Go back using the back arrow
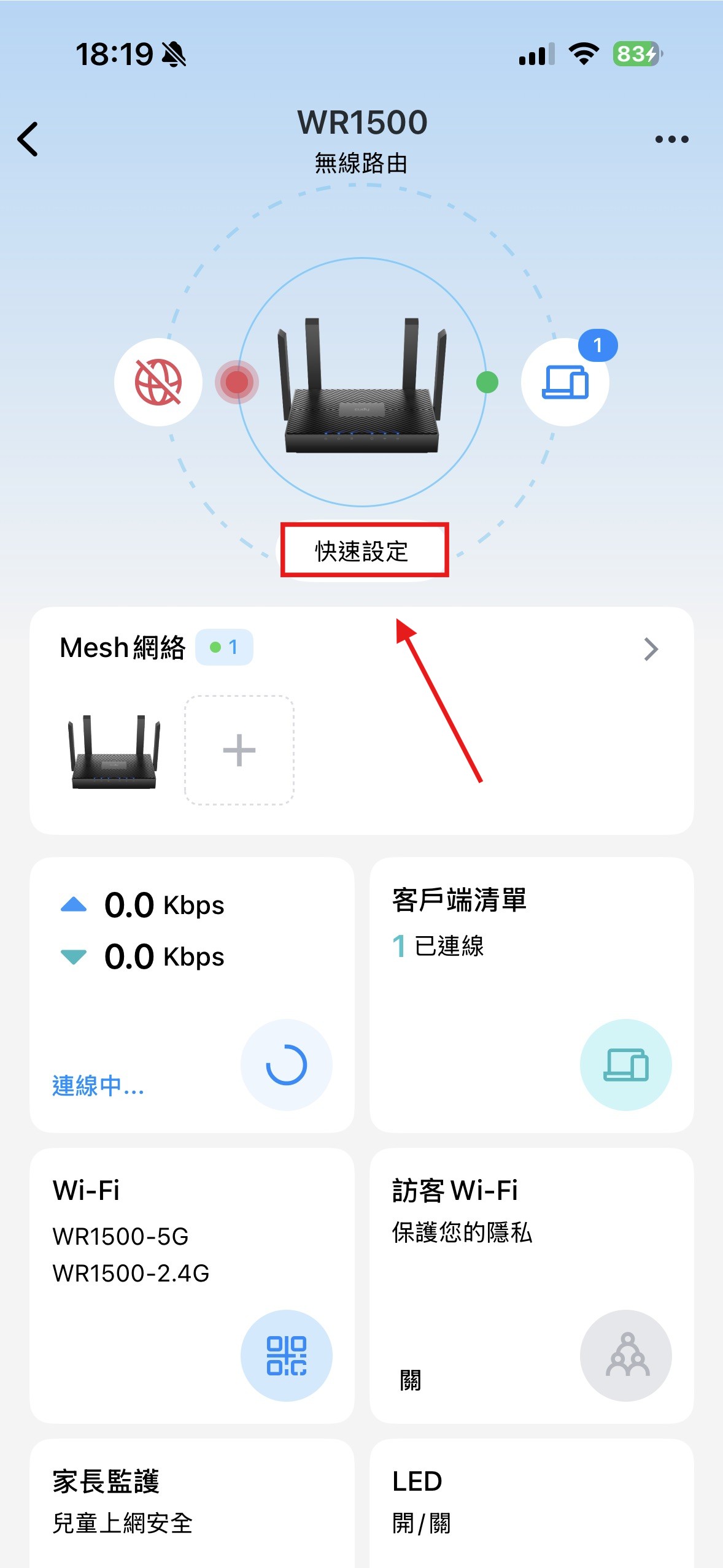 click(x=28, y=139)
